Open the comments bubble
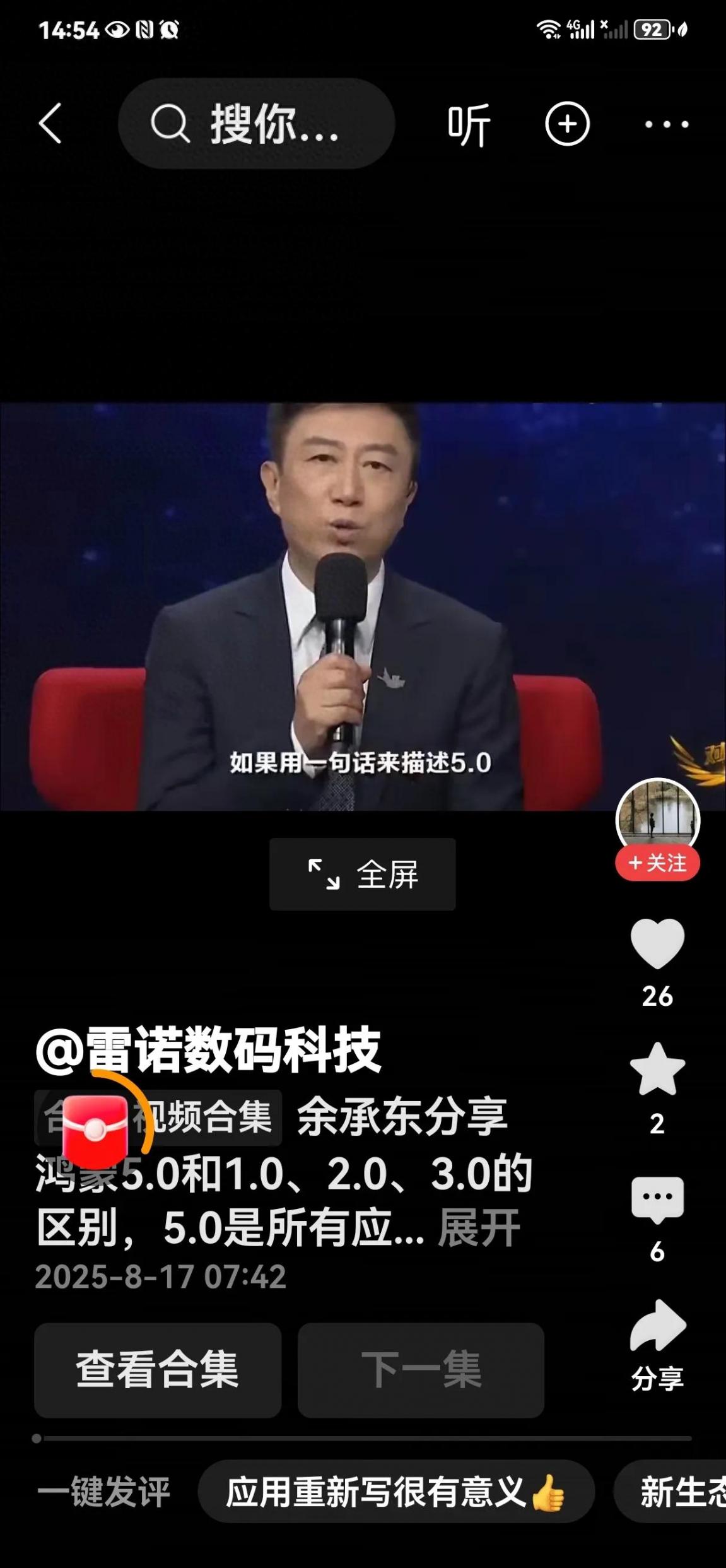The width and height of the screenshot is (726, 1568). [x=657, y=1199]
